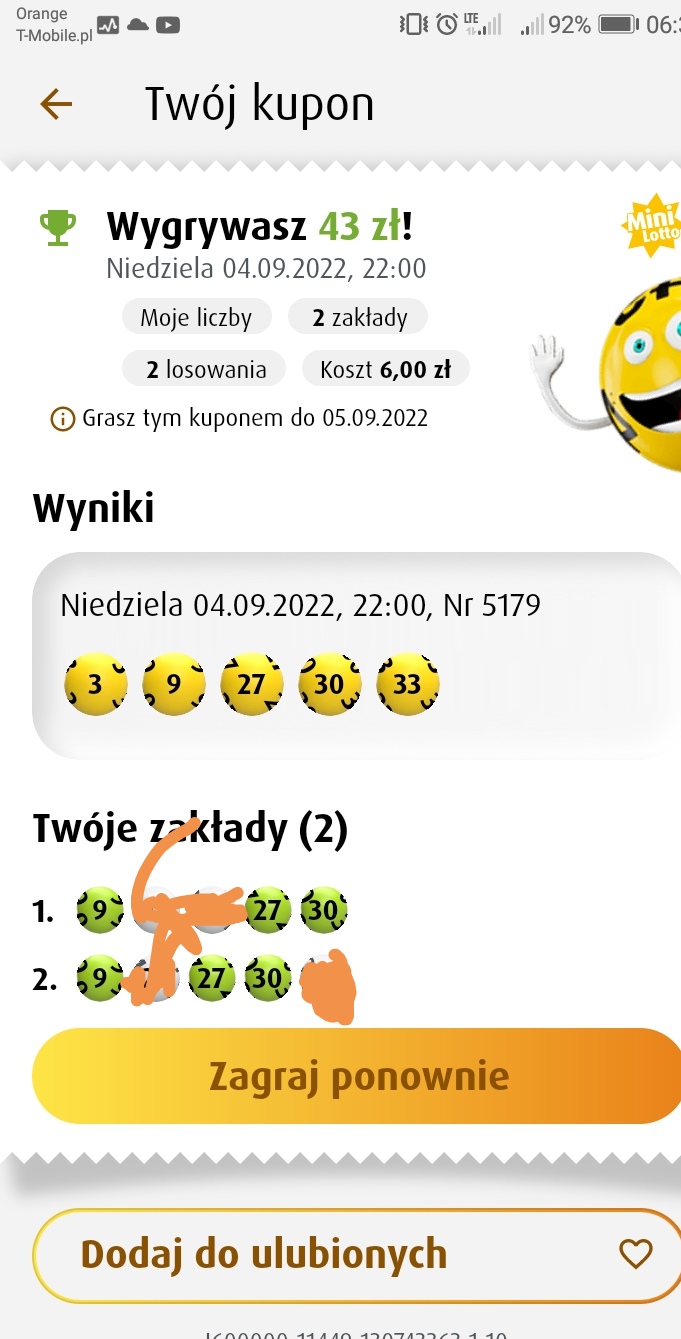
Task: Go back using the arrow icon
Action: (56, 104)
